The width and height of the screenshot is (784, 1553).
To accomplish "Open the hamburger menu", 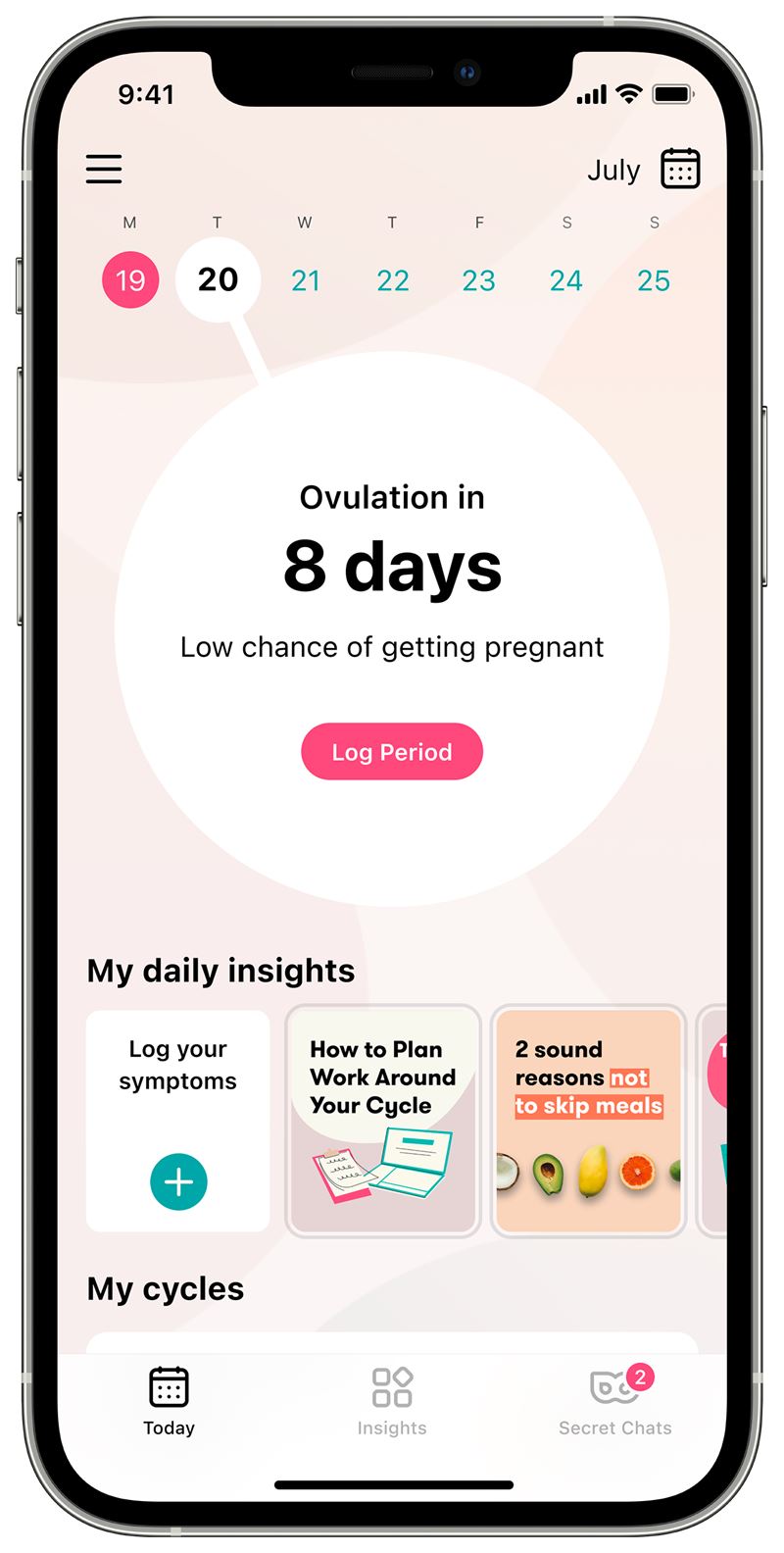I will pos(104,169).
